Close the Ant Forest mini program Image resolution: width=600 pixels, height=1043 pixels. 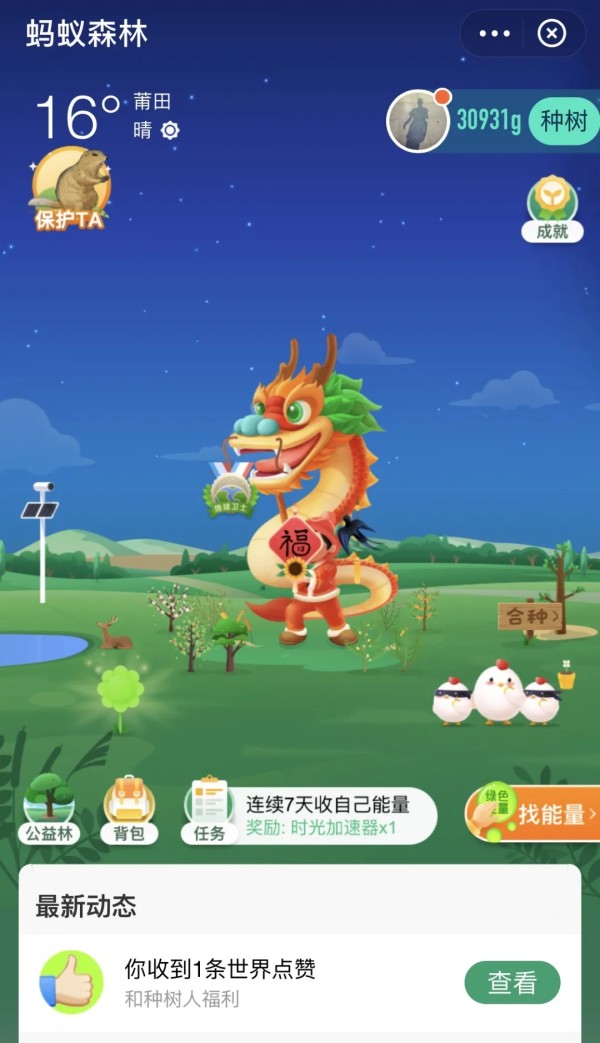click(552, 34)
